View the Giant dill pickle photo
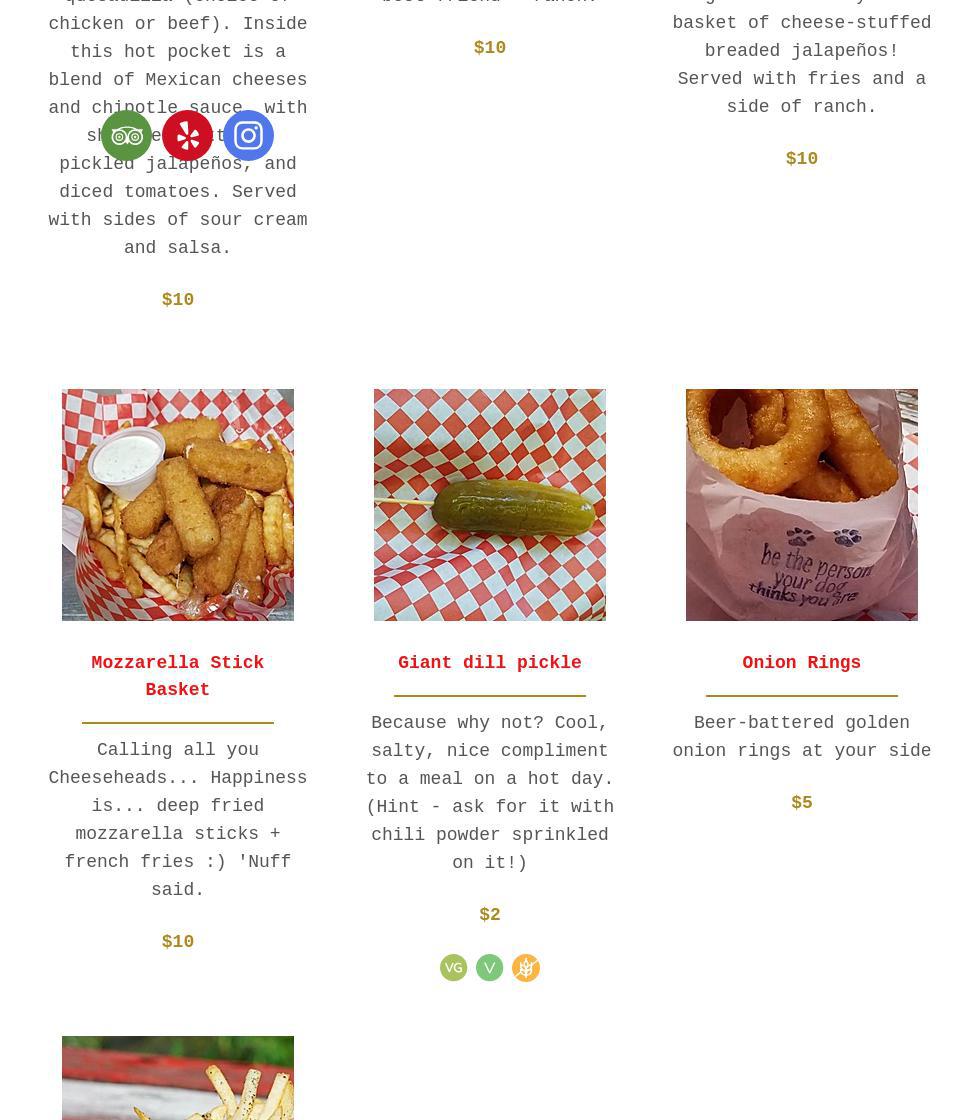Viewport: 965px width, 1120px height. tap(490, 505)
